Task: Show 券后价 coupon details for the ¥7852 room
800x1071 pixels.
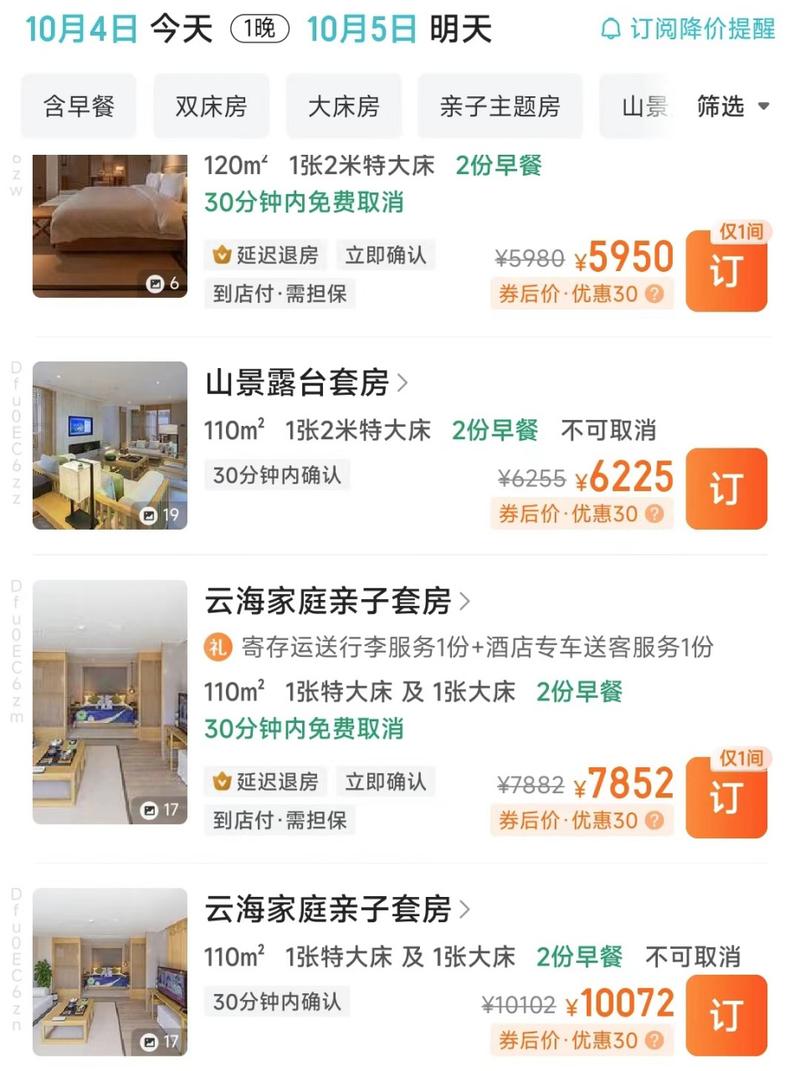Action: click(x=581, y=821)
